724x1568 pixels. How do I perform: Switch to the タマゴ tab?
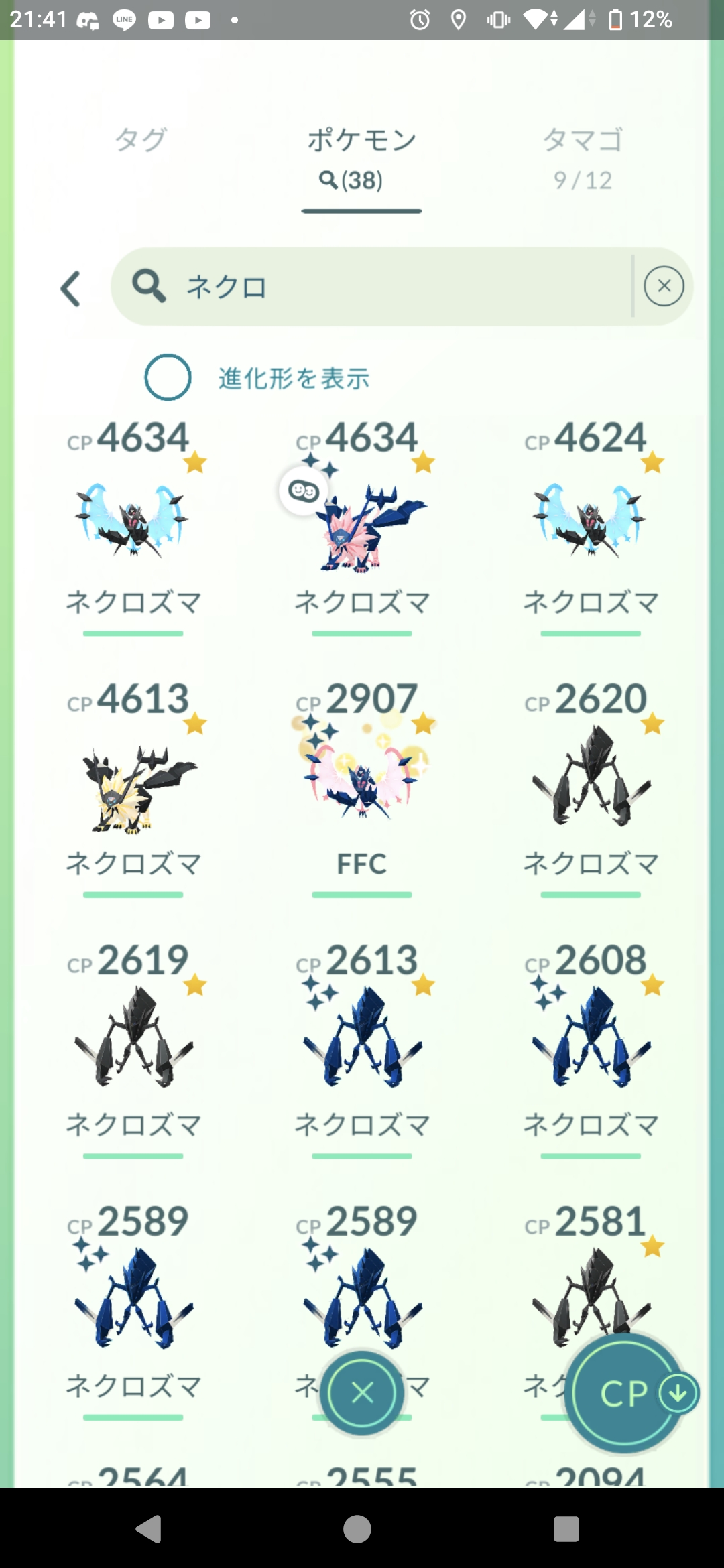[583, 159]
